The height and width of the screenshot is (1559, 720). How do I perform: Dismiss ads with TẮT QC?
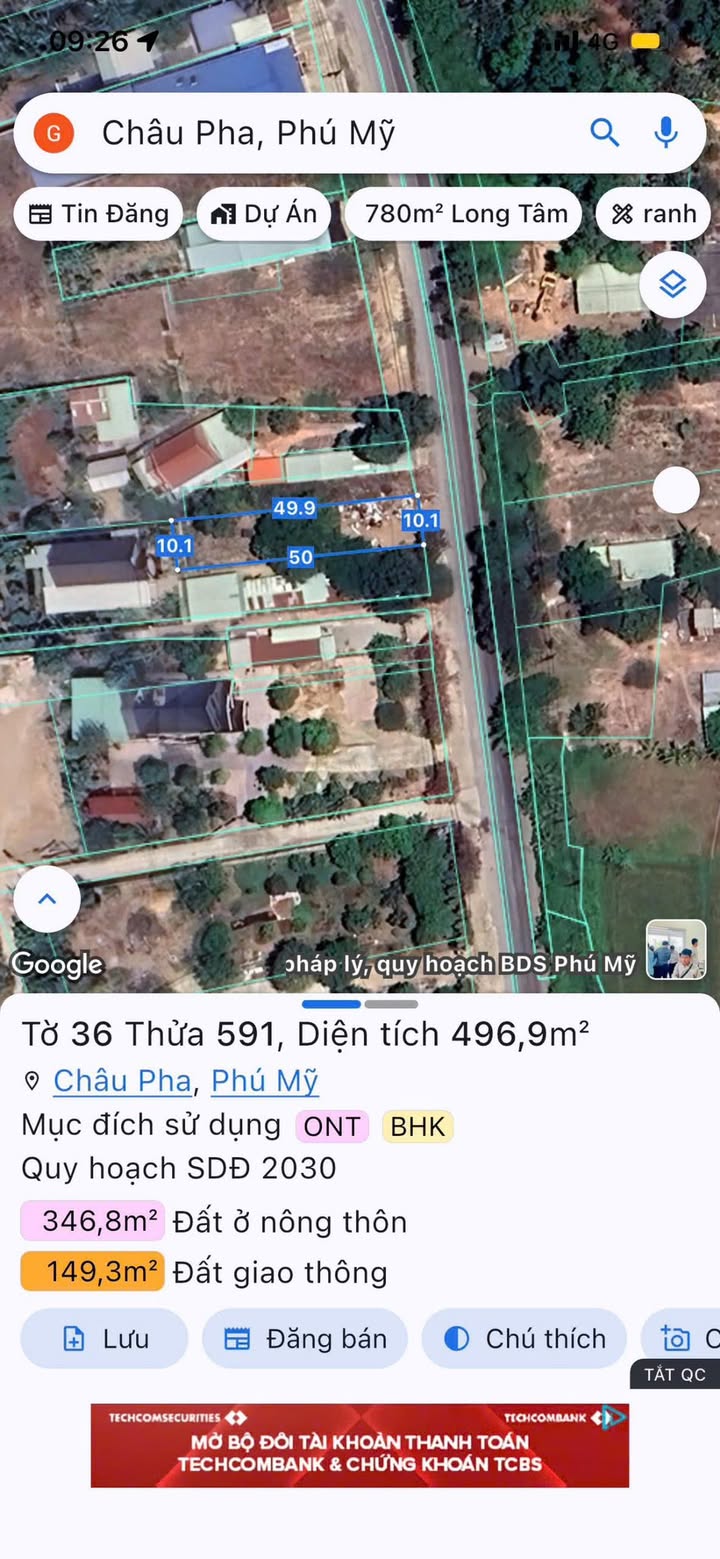point(674,1374)
